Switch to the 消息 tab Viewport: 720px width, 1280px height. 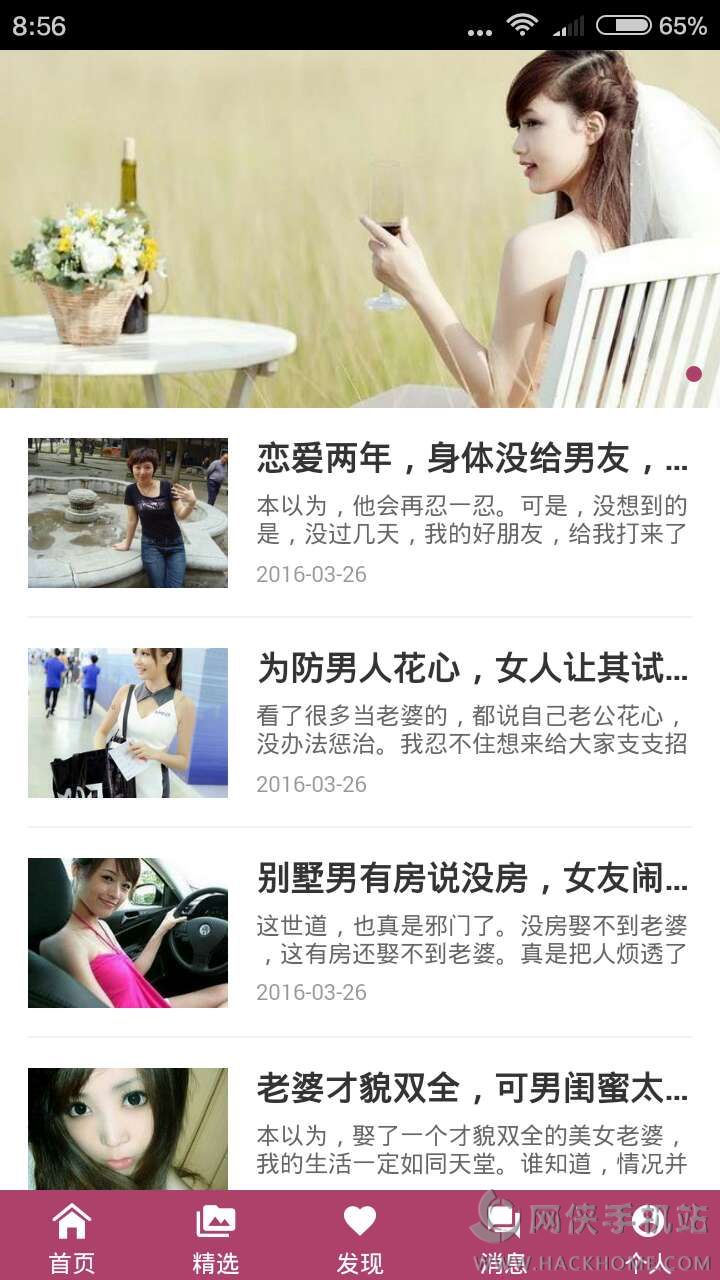pos(504,1235)
